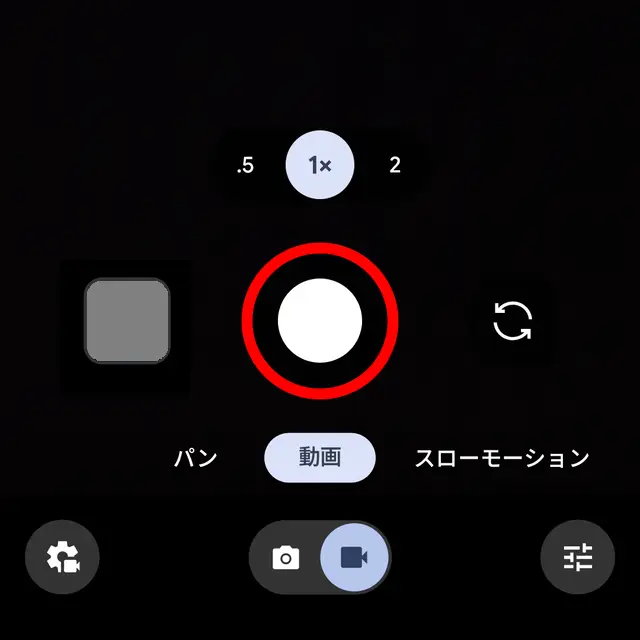The height and width of the screenshot is (640, 640).
Task: Open the adjustment sliders panel
Action: pos(577,557)
